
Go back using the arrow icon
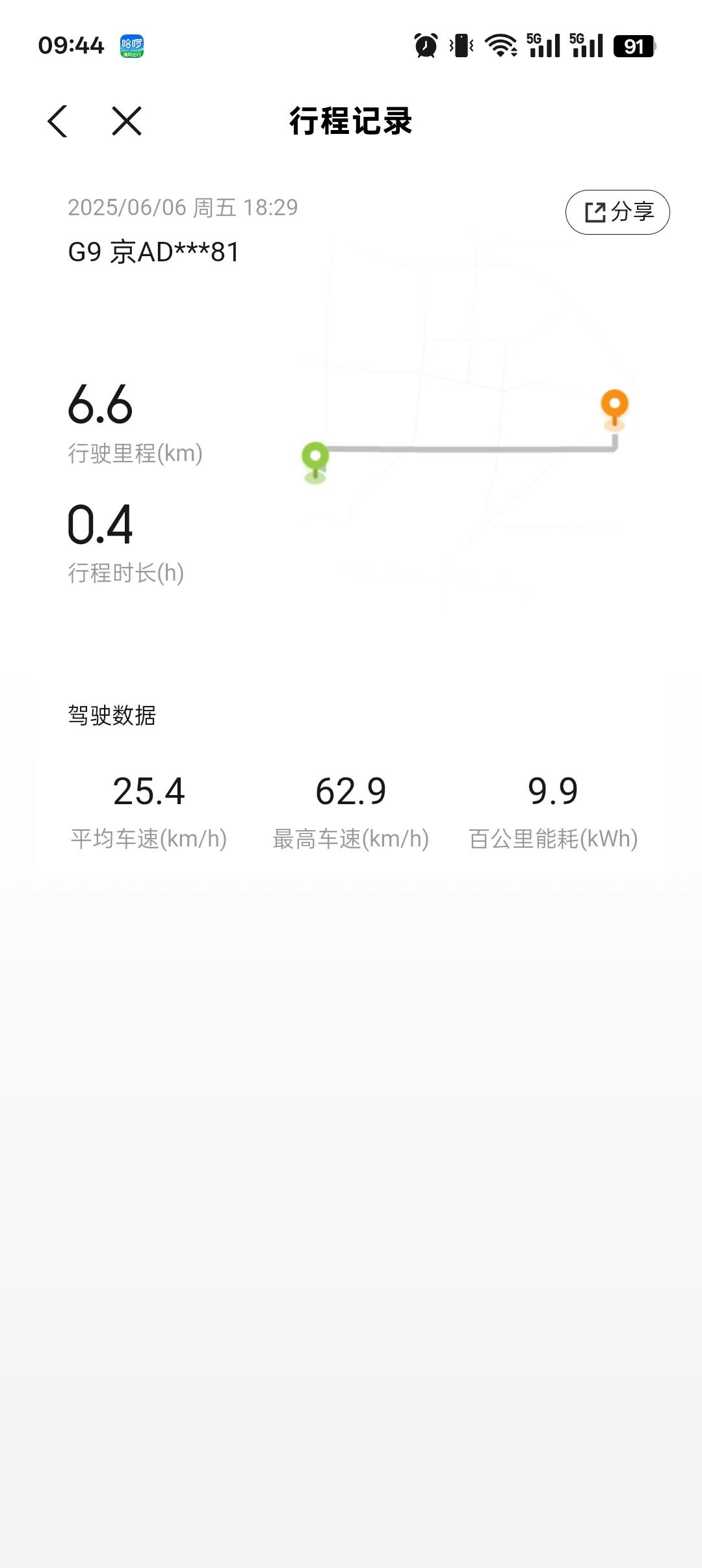pyautogui.click(x=58, y=121)
